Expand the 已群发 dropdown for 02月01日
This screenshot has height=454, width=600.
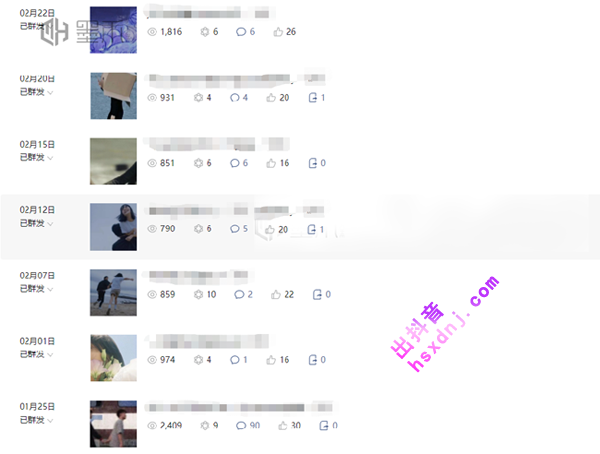point(50,354)
